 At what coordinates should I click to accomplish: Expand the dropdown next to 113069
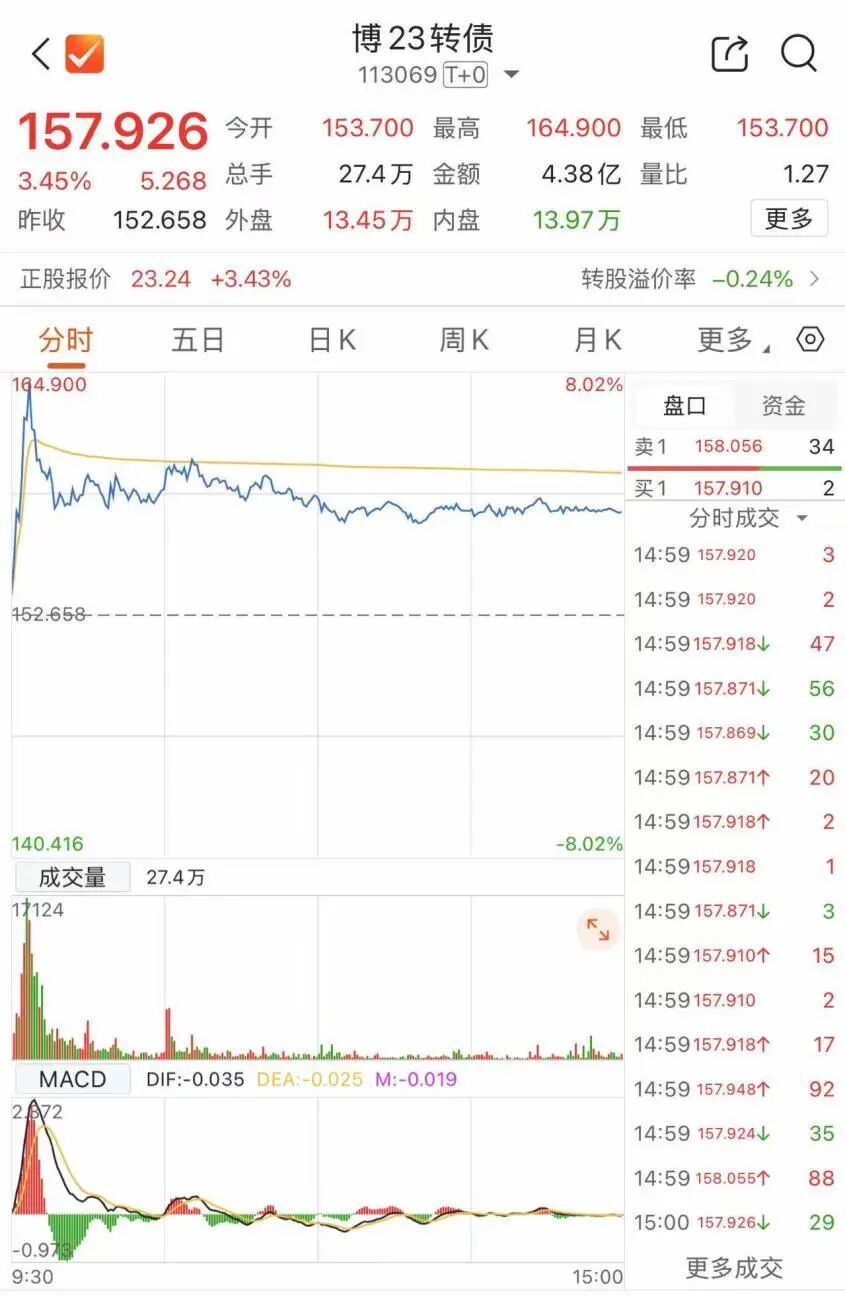tap(511, 75)
